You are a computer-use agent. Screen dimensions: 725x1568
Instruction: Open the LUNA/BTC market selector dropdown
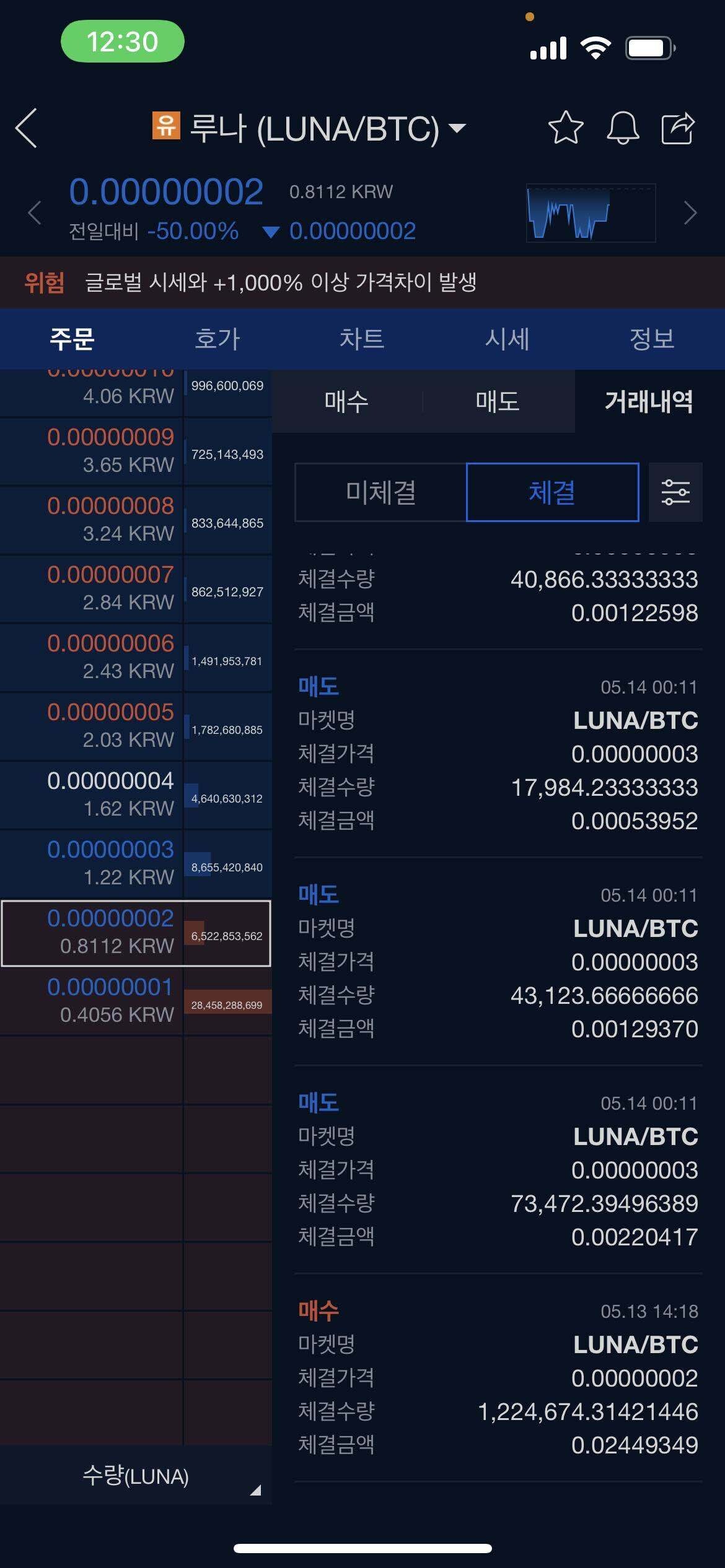click(x=457, y=129)
